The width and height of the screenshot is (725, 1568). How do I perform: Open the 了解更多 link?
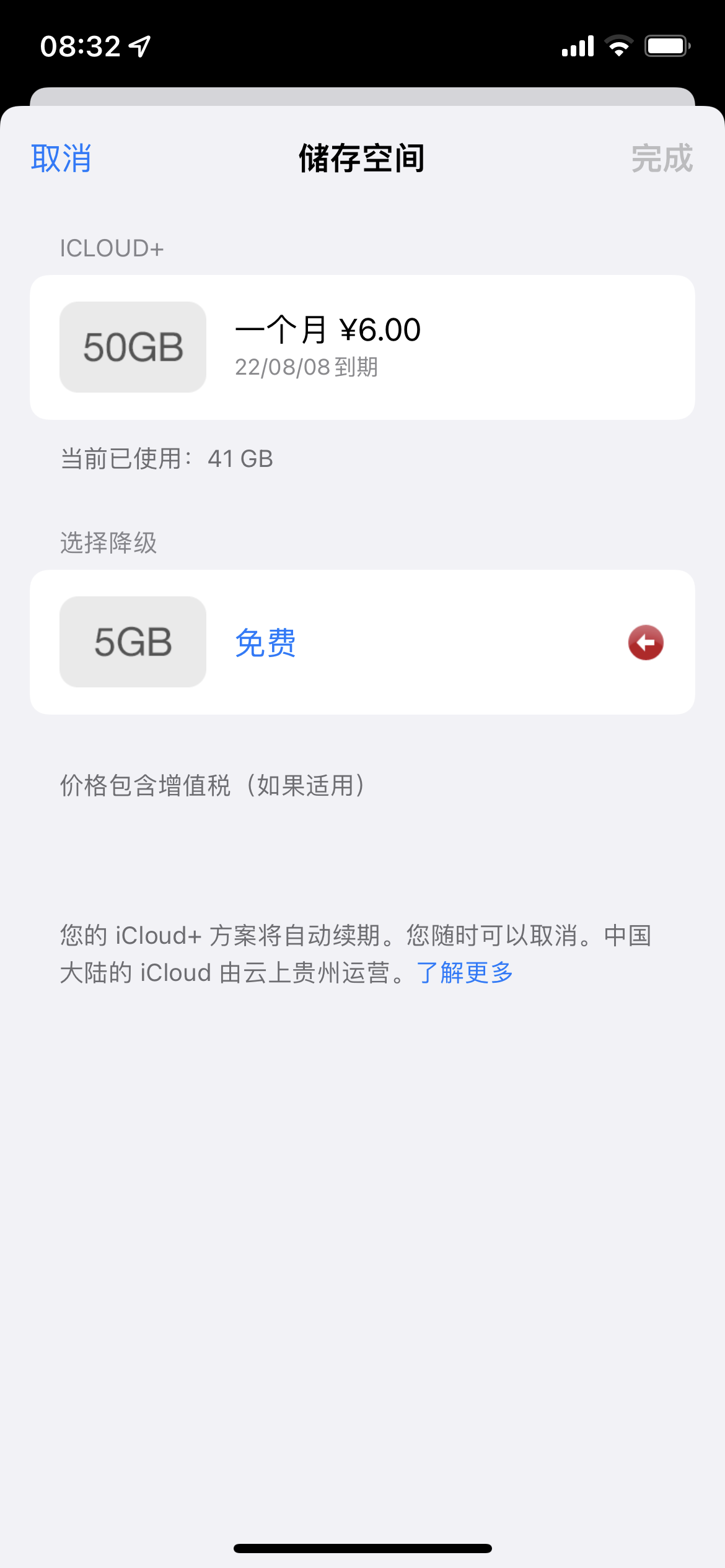point(465,973)
